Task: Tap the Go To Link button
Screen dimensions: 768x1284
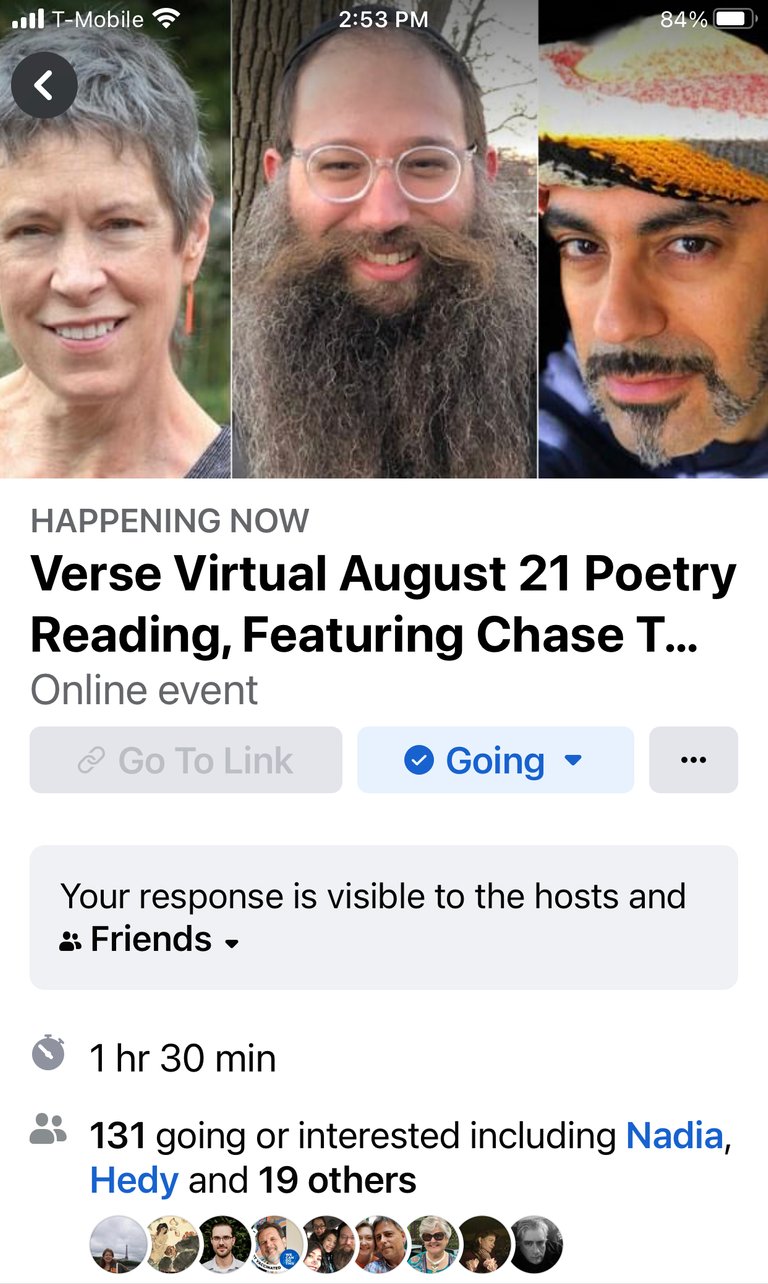Action: [x=186, y=760]
